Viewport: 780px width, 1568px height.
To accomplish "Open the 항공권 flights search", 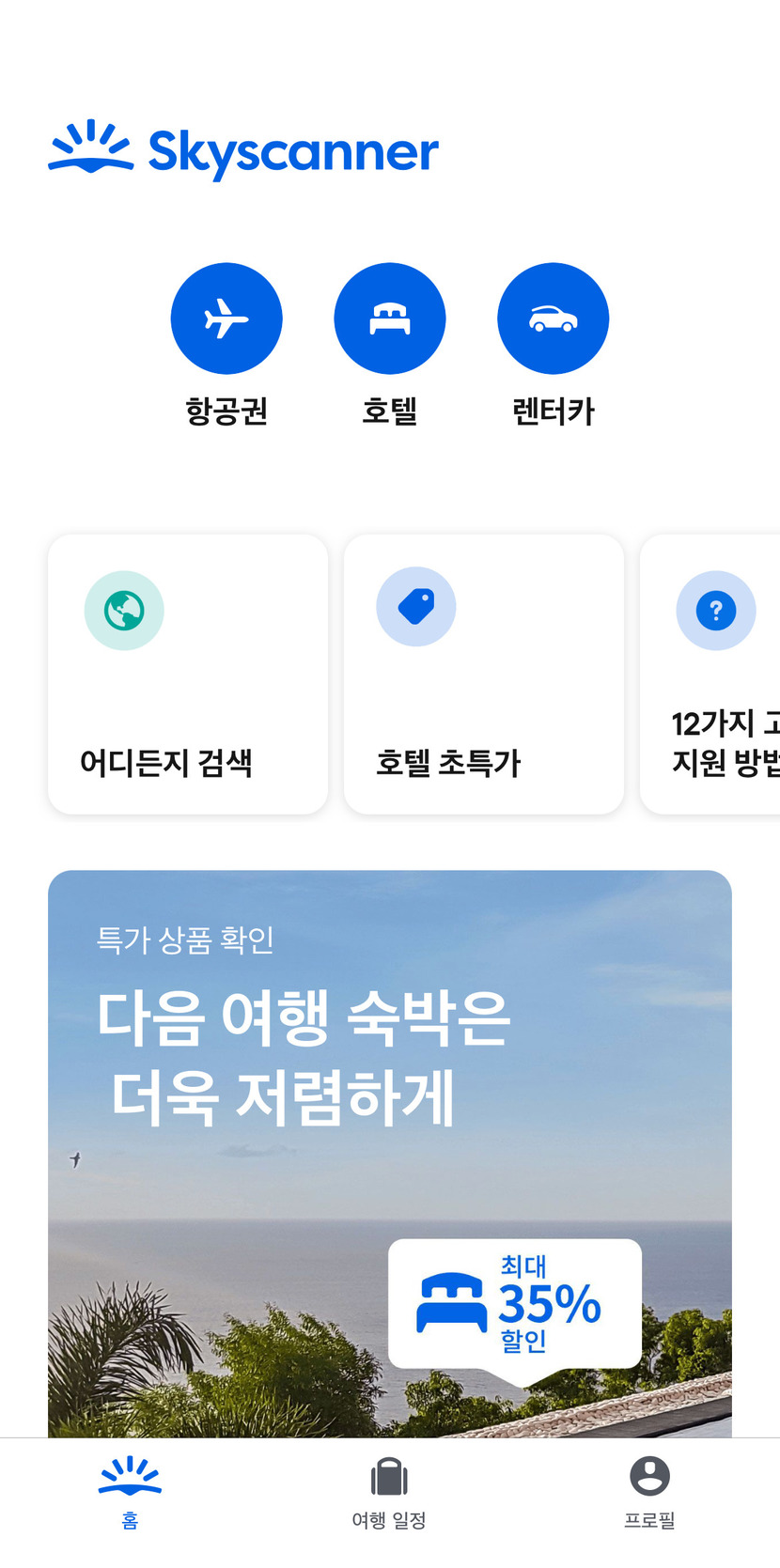I will pyautogui.click(x=226, y=319).
